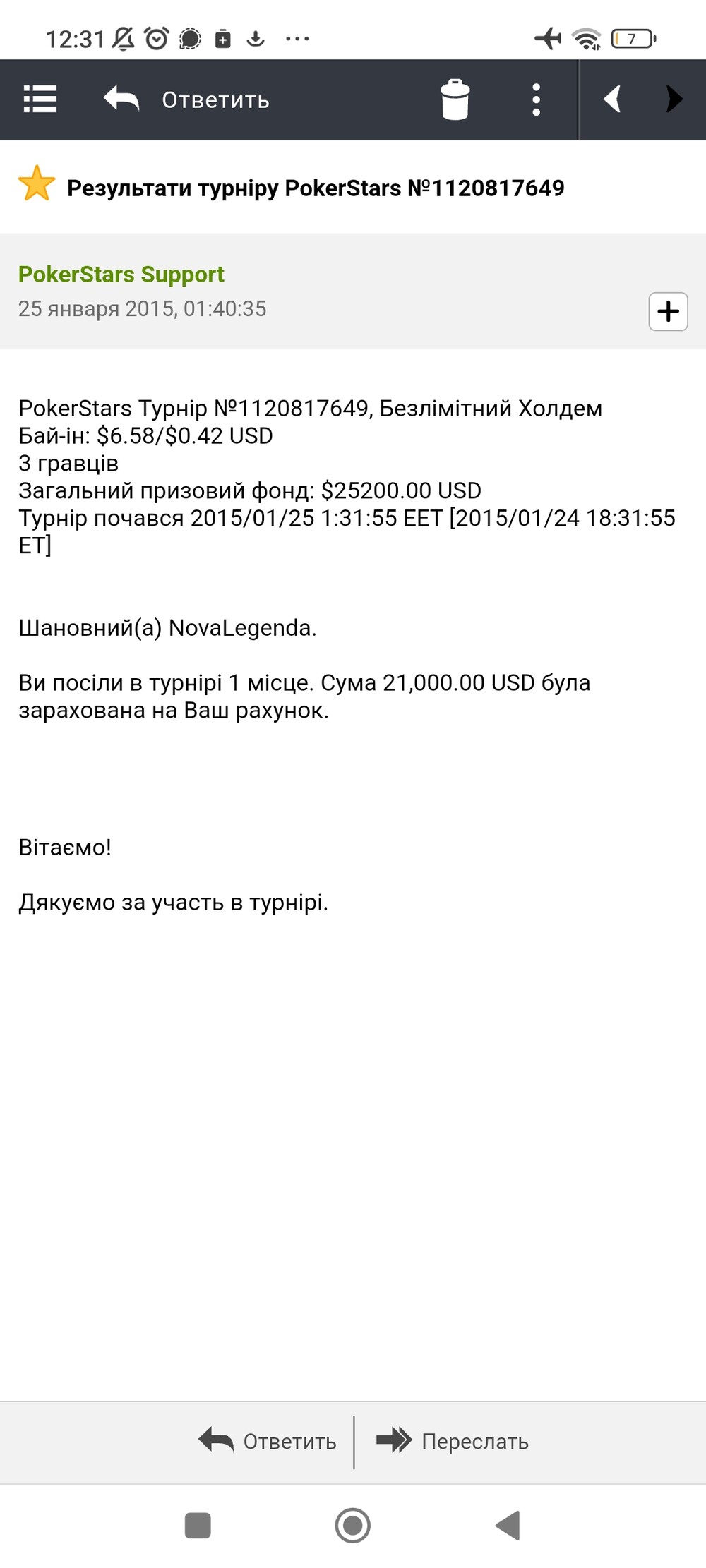Go to the previous message arrow

tap(612, 99)
